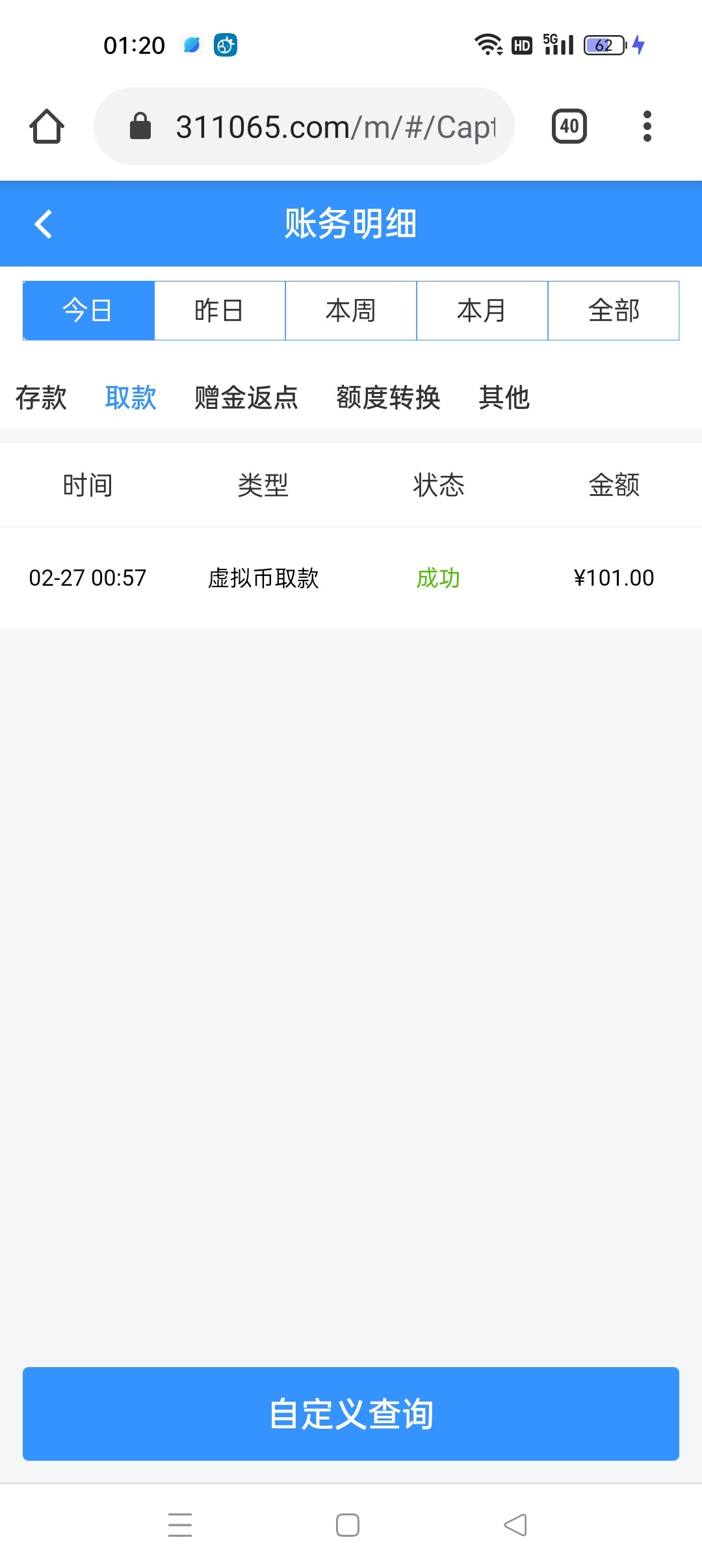Open the browser tab switcher
The height and width of the screenshot is (1568, 702).
[x=569, y=126]
